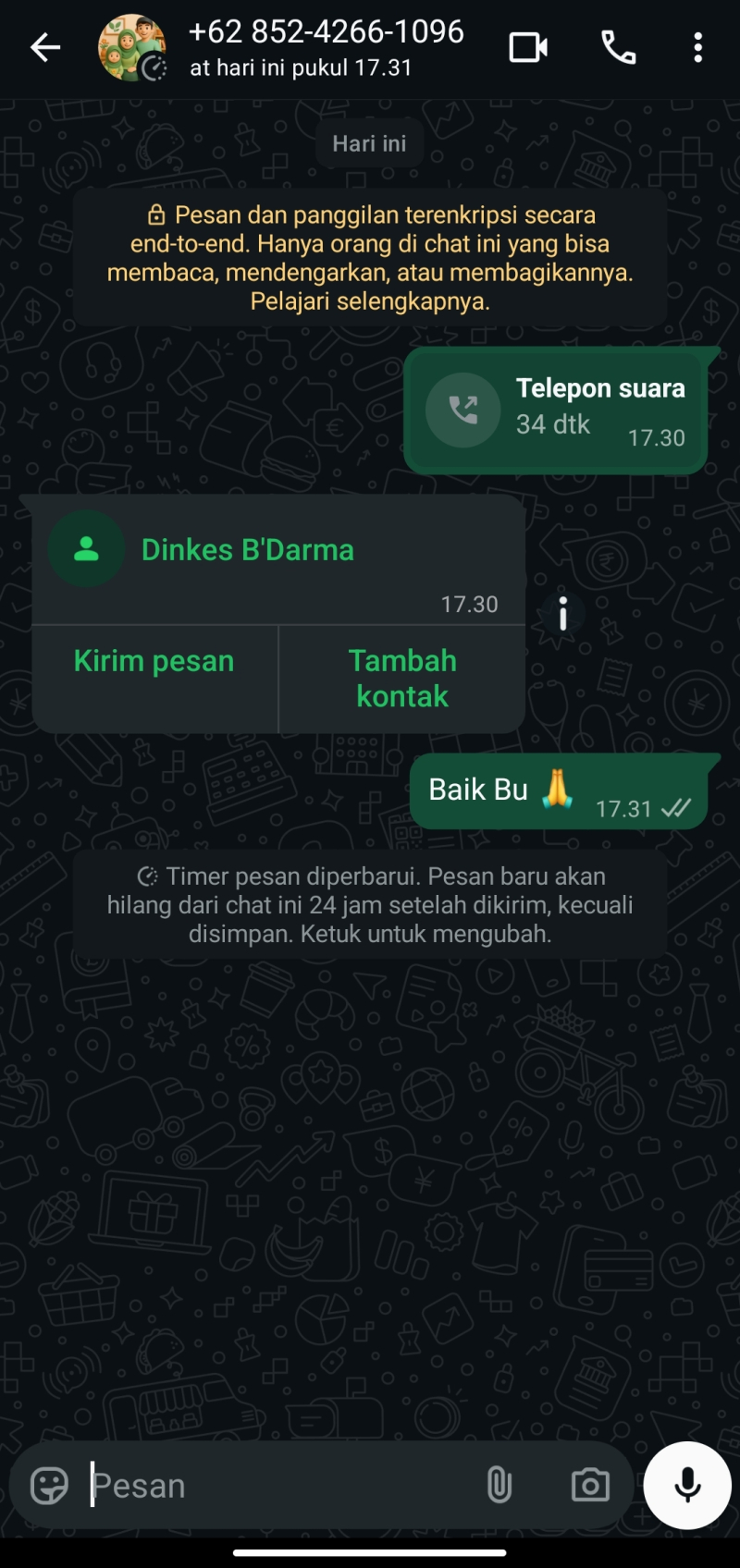Viewport: 740px width, 1568px height.
Task: Tap the contact avatar for Dinkes B'Darma
Action: (86, 547)
